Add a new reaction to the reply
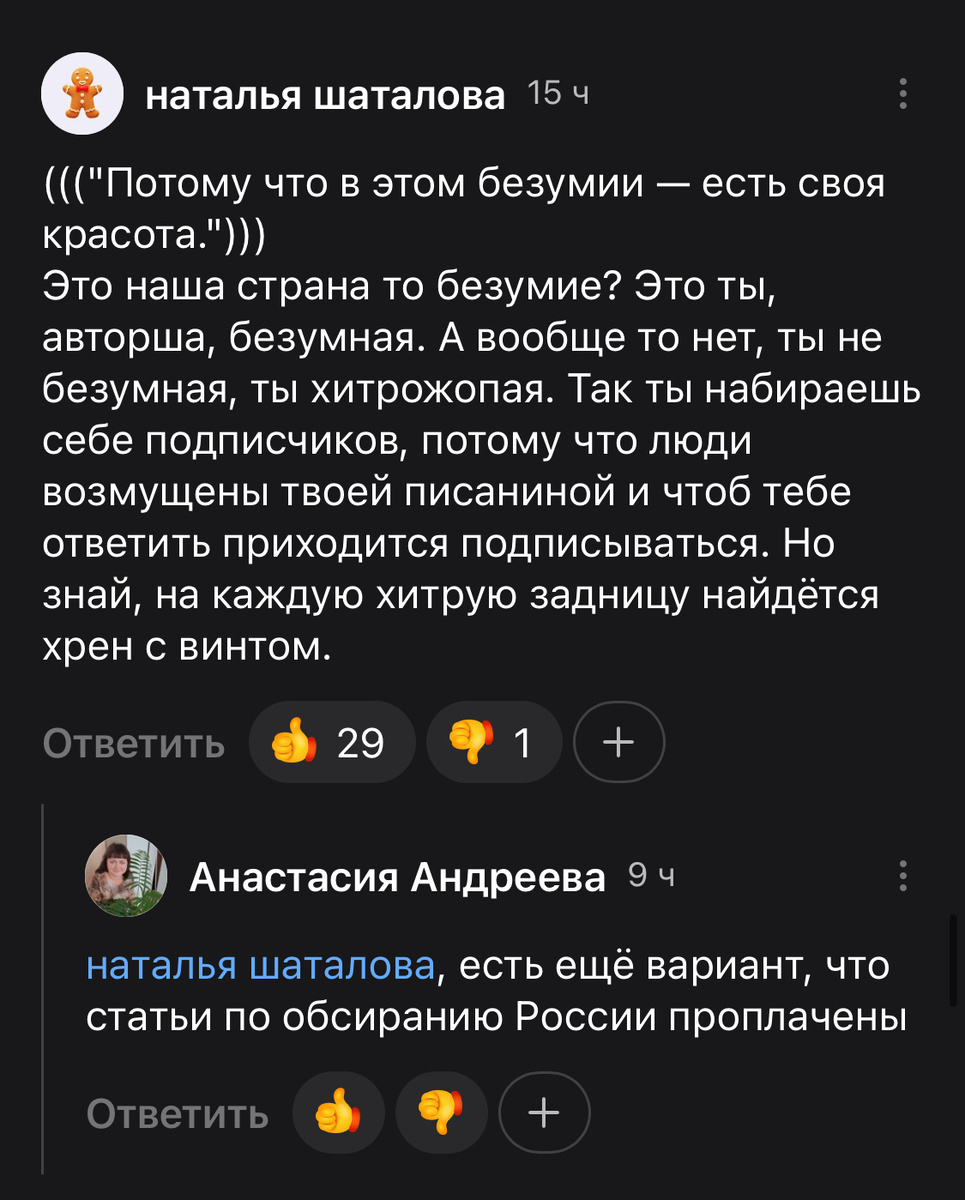Screen dimensions: 965x1200 (543, 1112)
